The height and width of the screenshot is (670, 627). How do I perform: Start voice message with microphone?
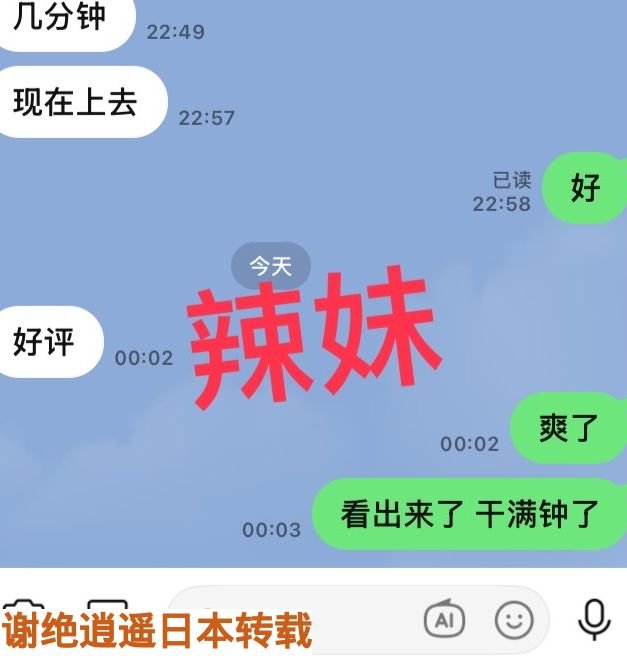pos(594,620)
